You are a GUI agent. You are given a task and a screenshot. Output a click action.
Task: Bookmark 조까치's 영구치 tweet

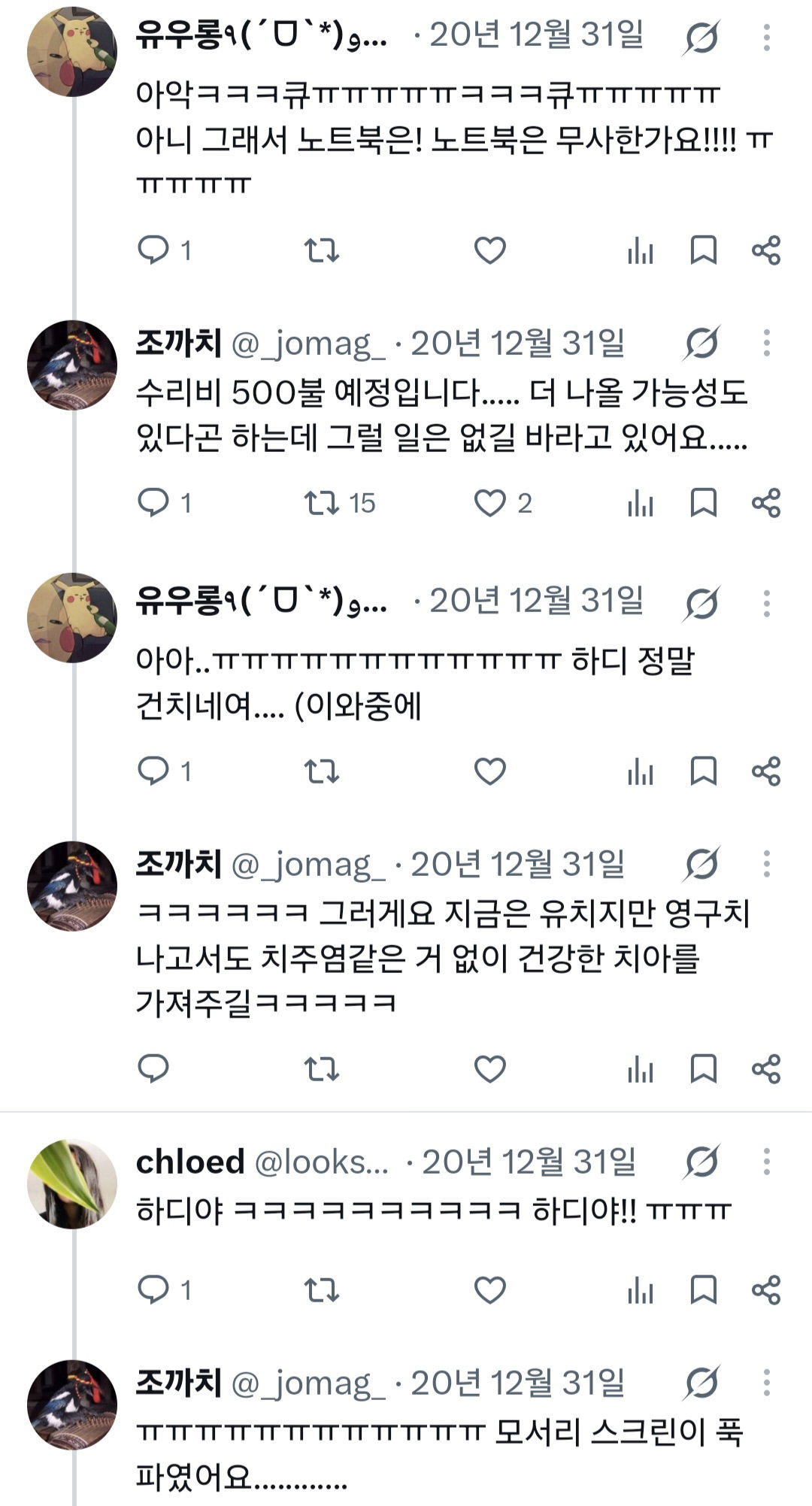704,1069
